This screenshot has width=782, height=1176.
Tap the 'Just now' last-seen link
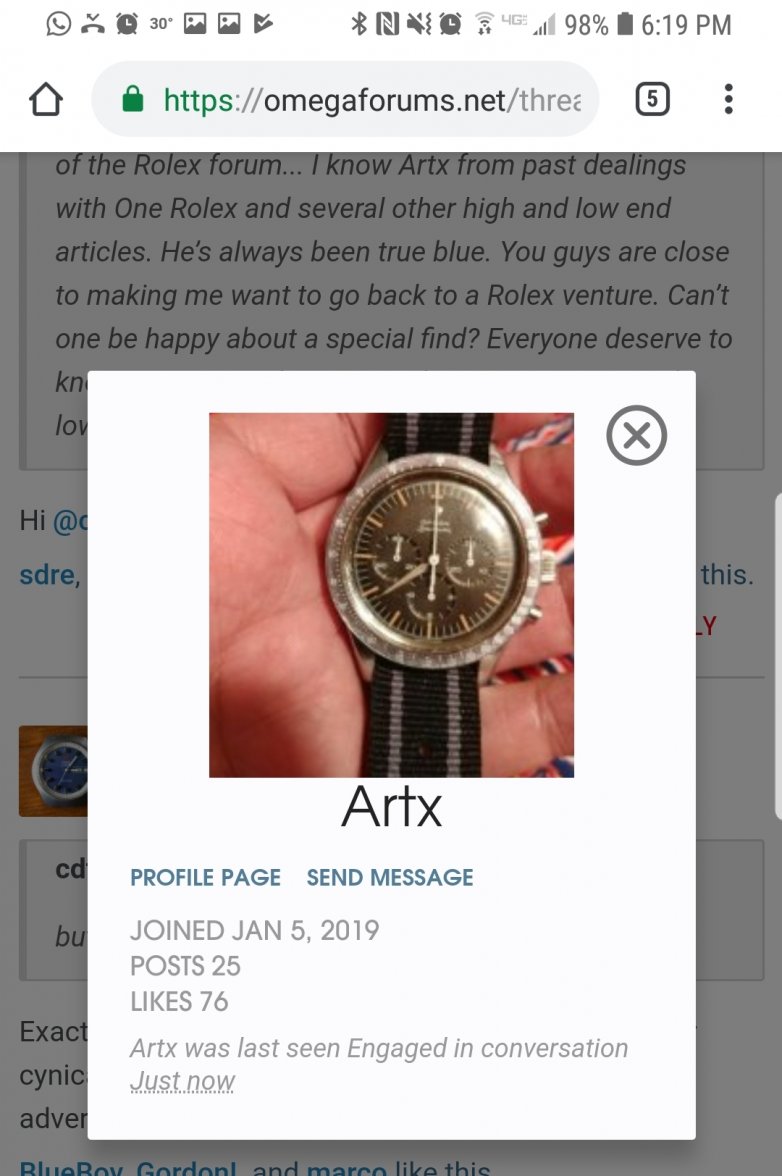[182, 1081]
